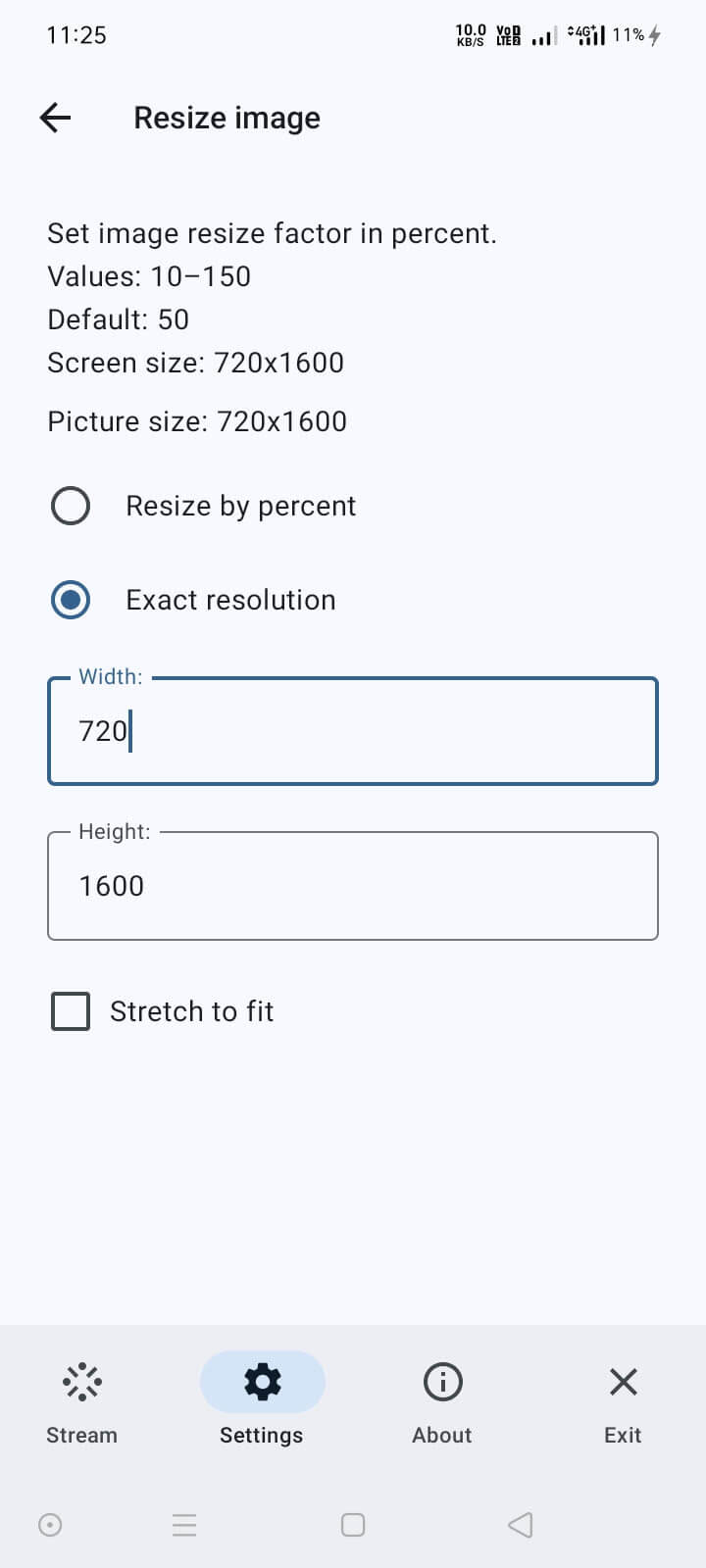Enable the Stretch to fit checkbox
This screenshot has height=1568, width=706.
[x=70, y=1010]
